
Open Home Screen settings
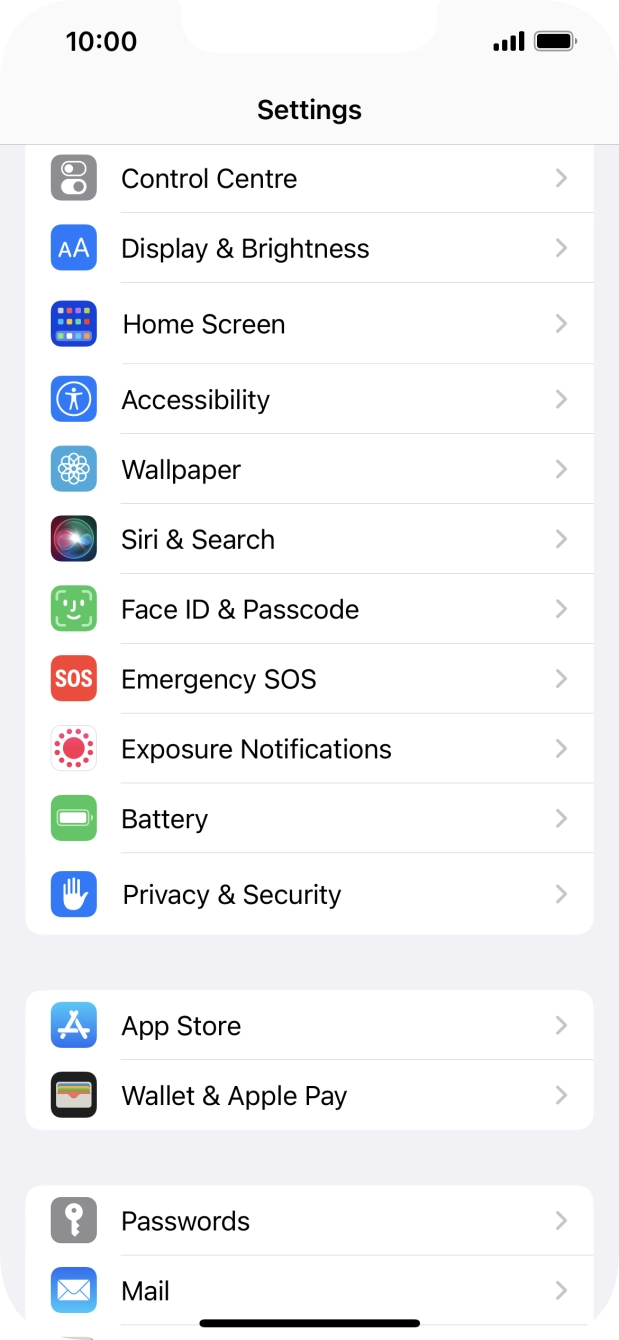[309, 324]
